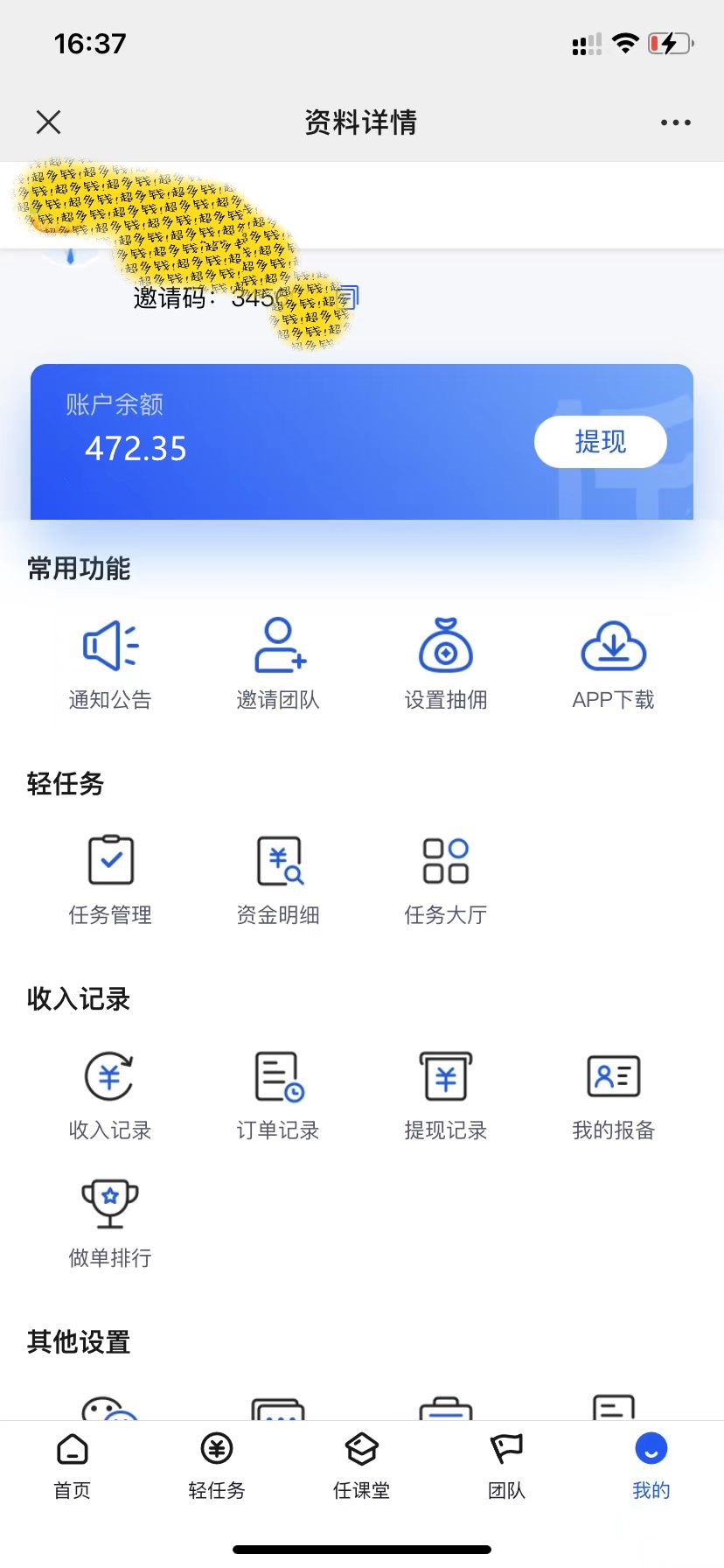View 资金明细 fund details

pyautogui.click(x=278, y=878)
